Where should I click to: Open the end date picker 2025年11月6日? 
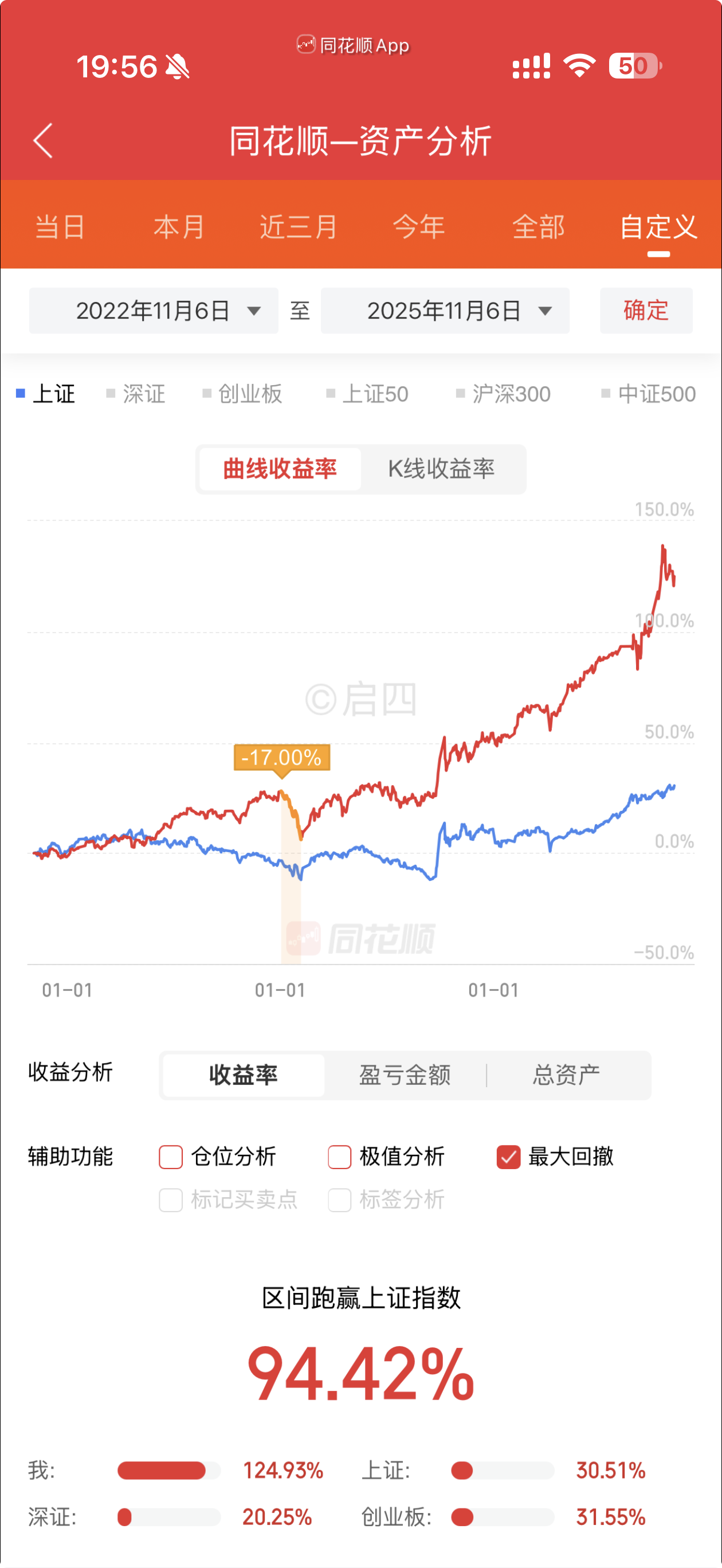coord(445,311)
